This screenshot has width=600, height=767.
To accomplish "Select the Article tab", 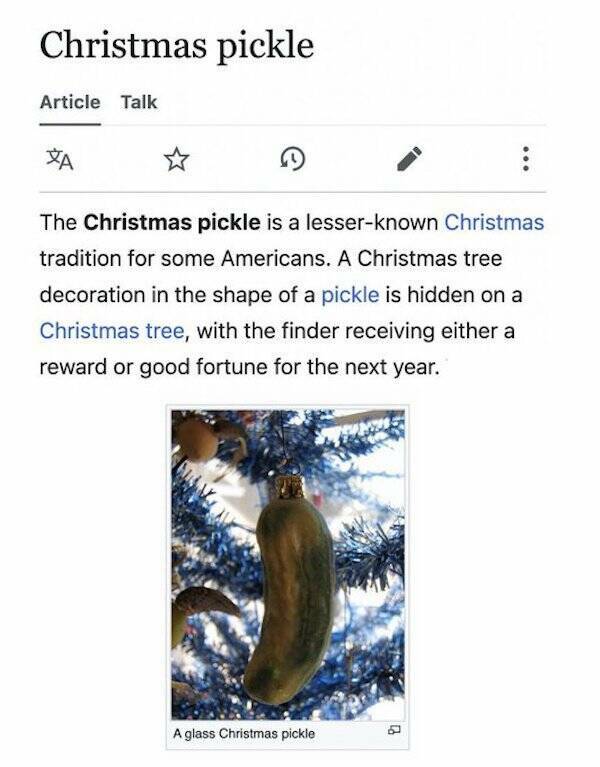I will (x=70, y=101).
